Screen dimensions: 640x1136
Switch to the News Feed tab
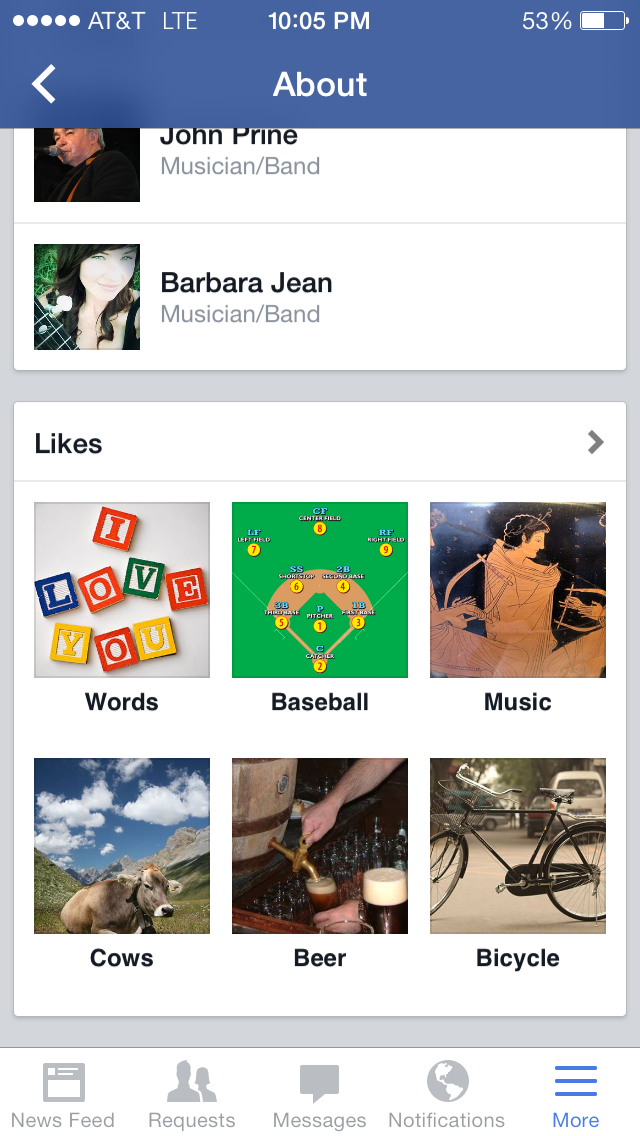[63, 1094]
